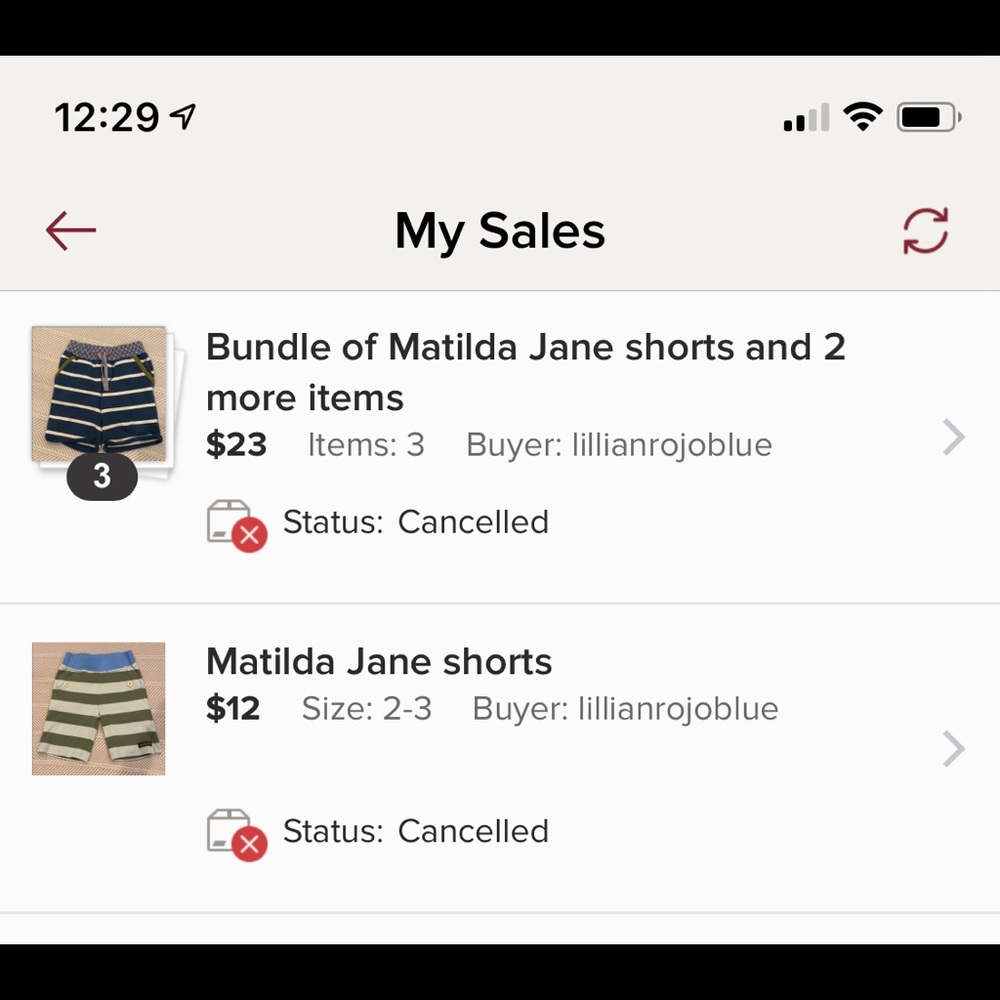
Task: Go back from My Sales
Action: coord(71,231)
